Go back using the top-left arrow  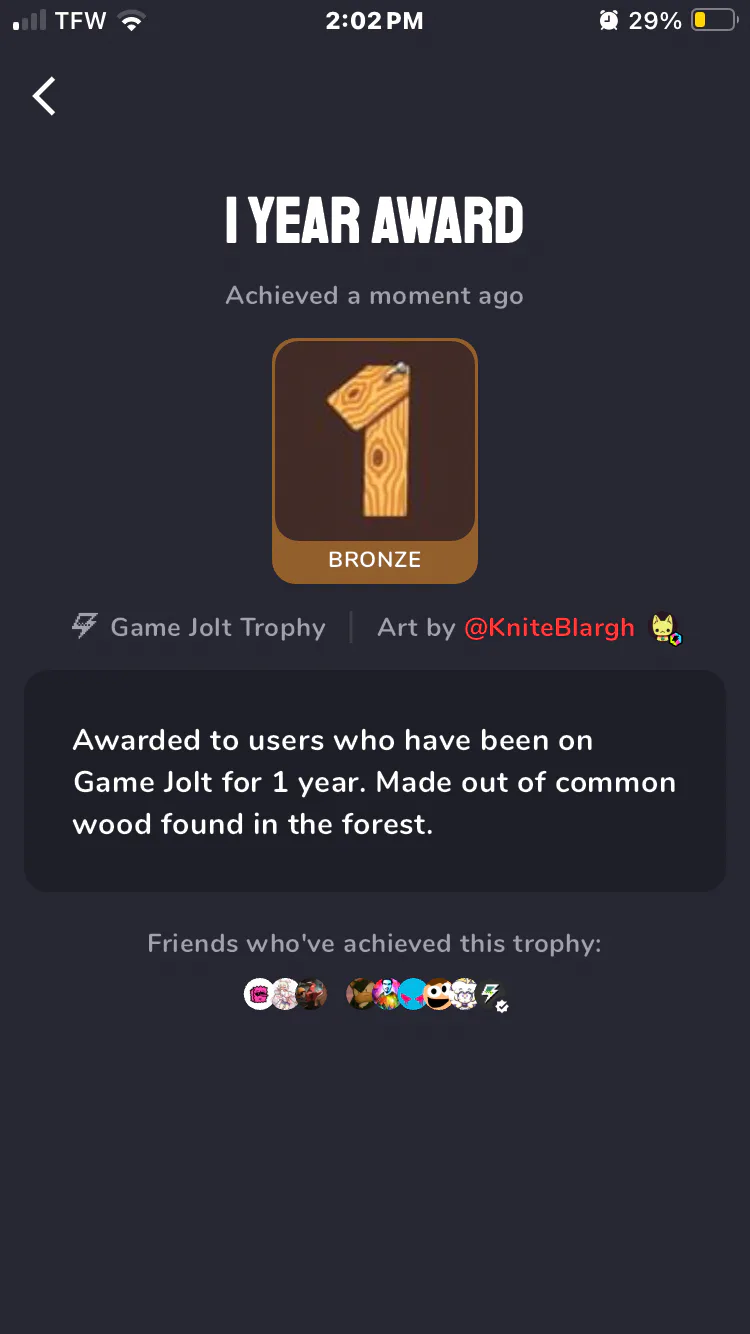pos(44,96)
